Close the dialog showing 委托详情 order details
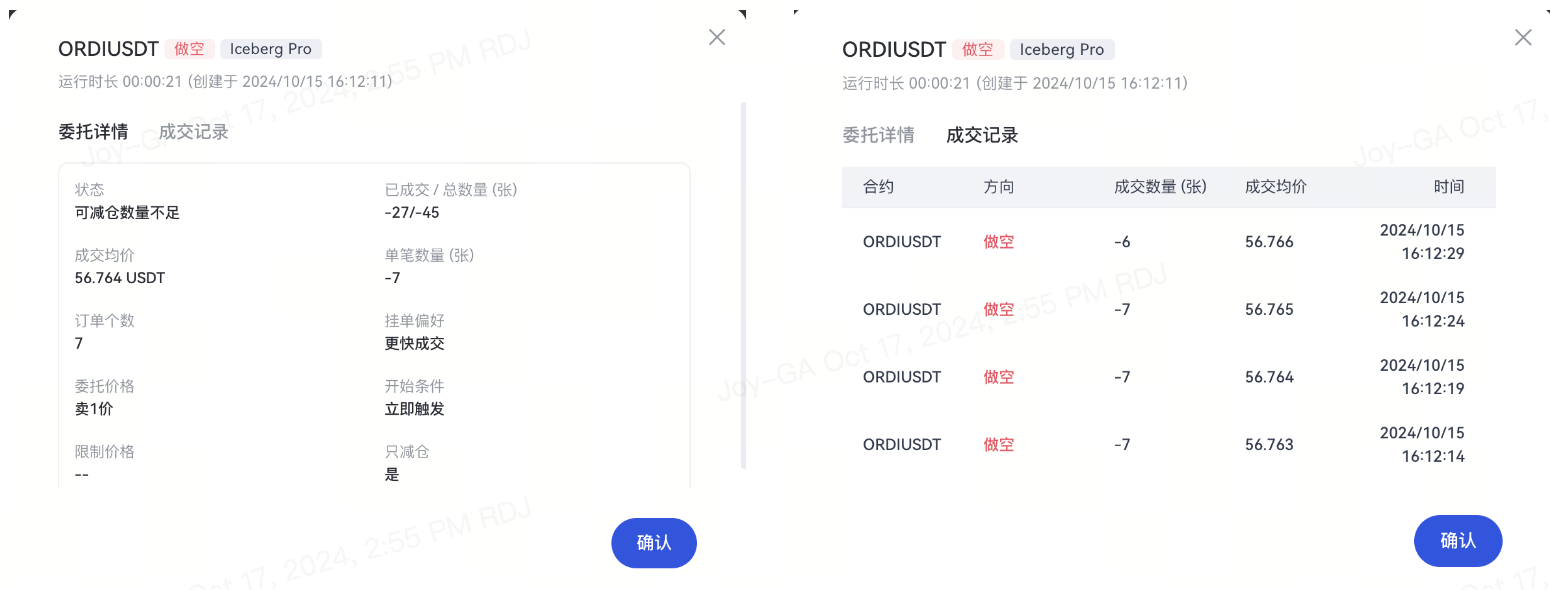The height and width of the screenshot is (590, 1550). (717, 38)
